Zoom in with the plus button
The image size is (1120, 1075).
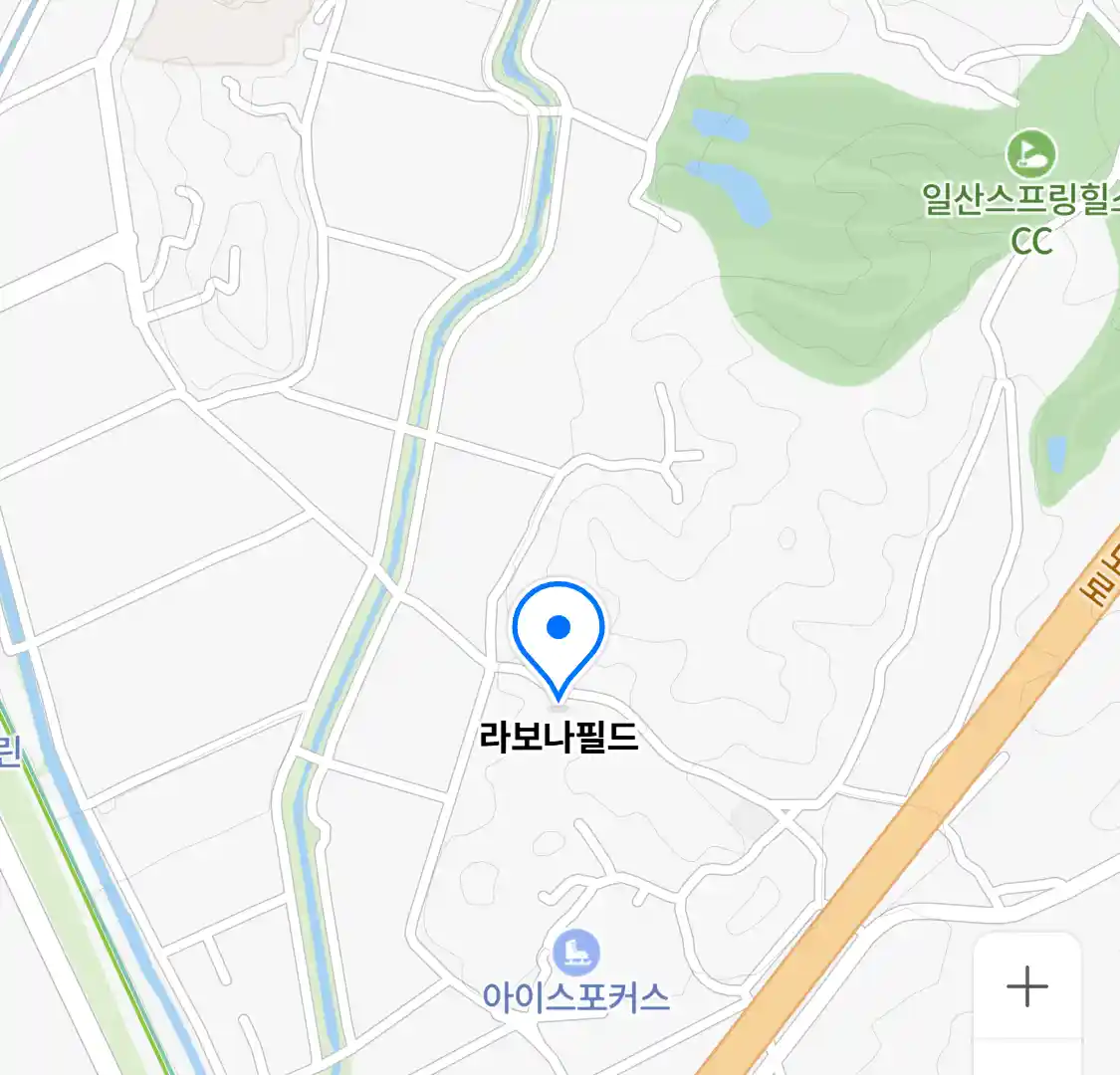pyautogui.click(x=1026, y=987)
